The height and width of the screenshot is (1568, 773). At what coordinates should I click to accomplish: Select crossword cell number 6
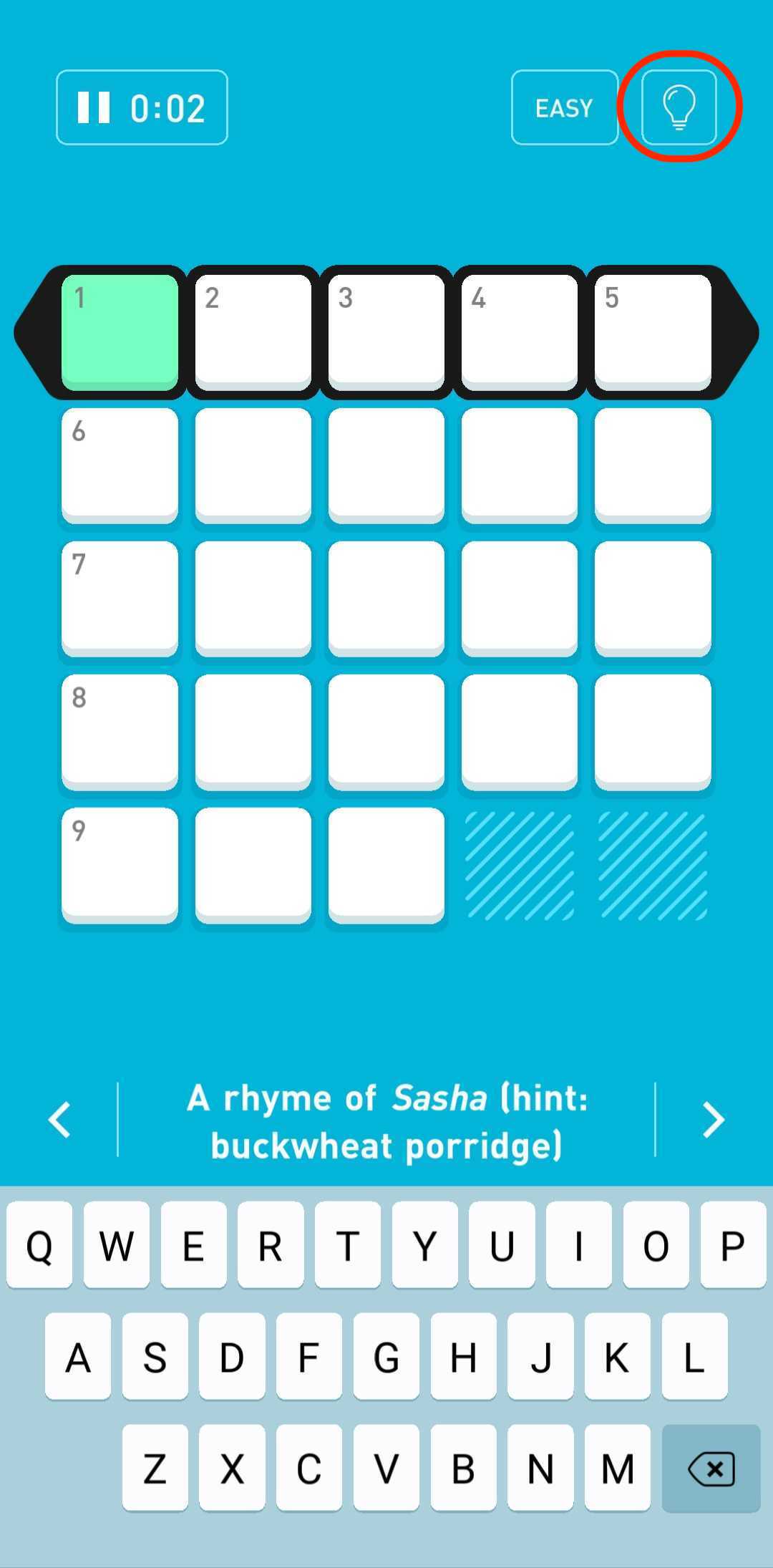point(120,465)
